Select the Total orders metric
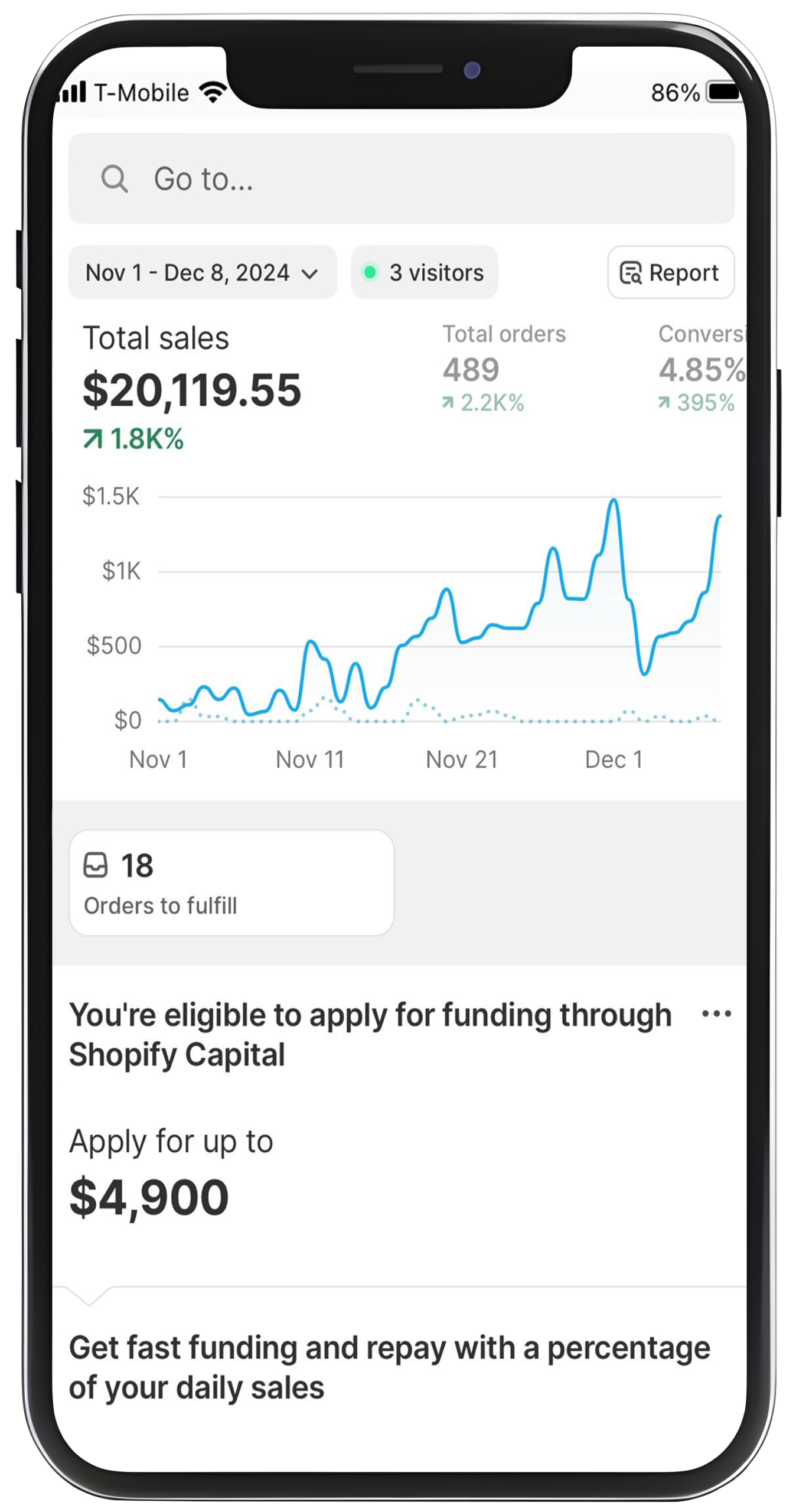 (x=504, y=367)
